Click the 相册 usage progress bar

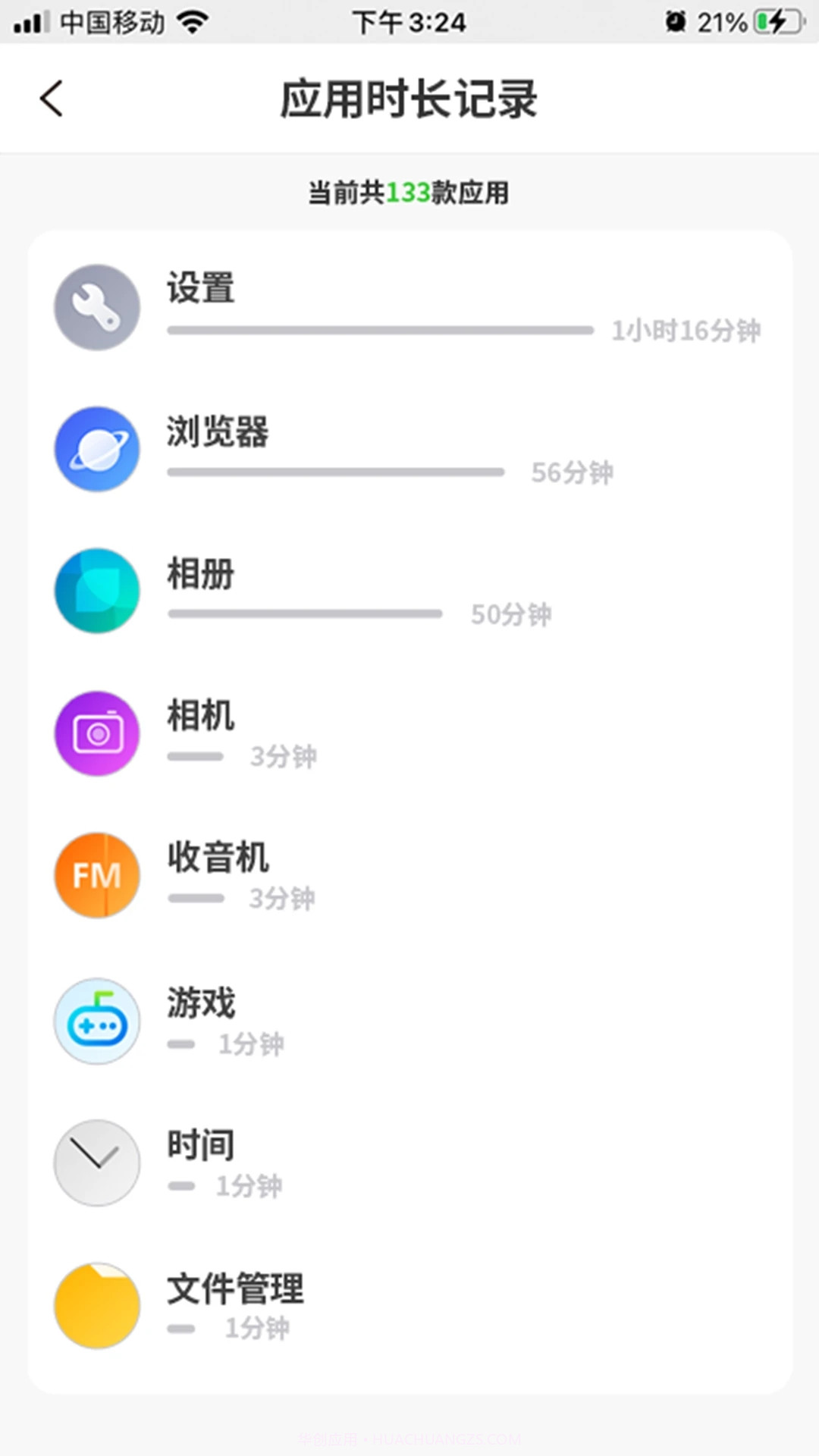click(x=303, y=614)
